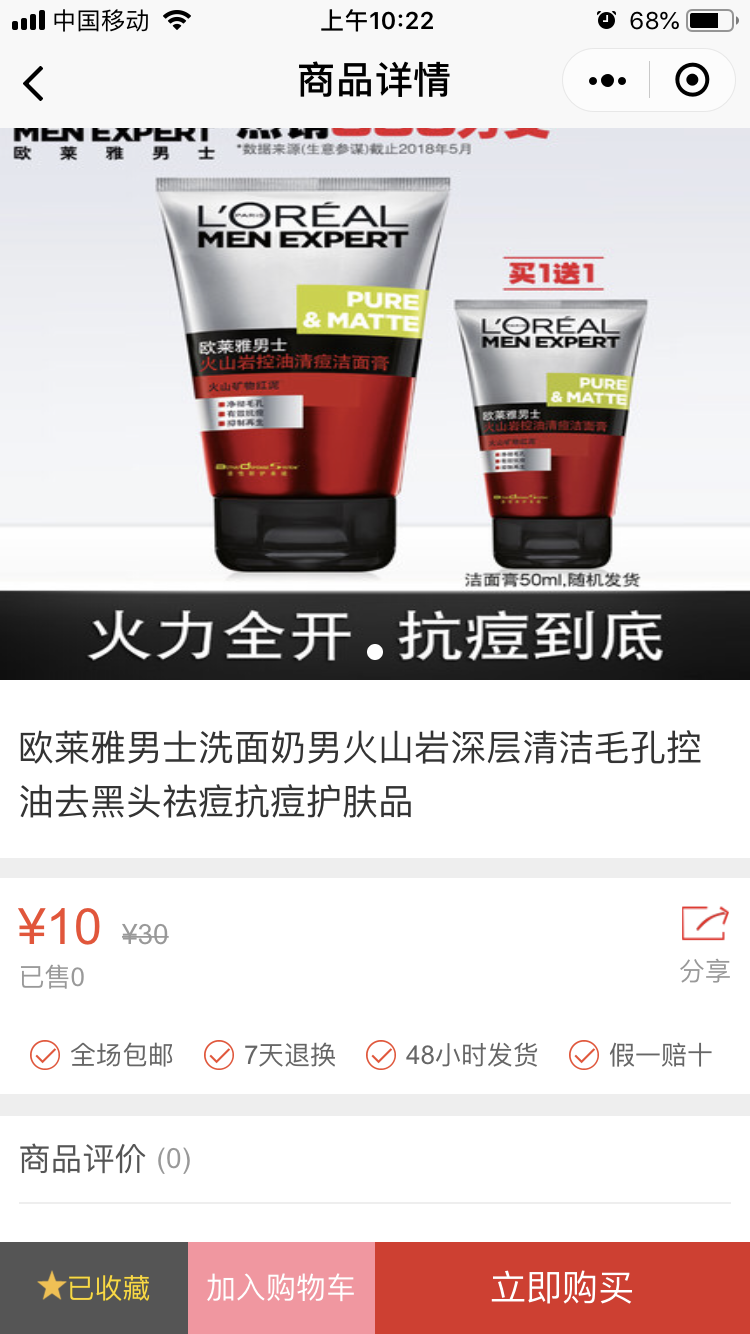Screen dimensions: 750x1334
Task: Remove item from favorites via 已收藏
Action: click(94, 1288)
